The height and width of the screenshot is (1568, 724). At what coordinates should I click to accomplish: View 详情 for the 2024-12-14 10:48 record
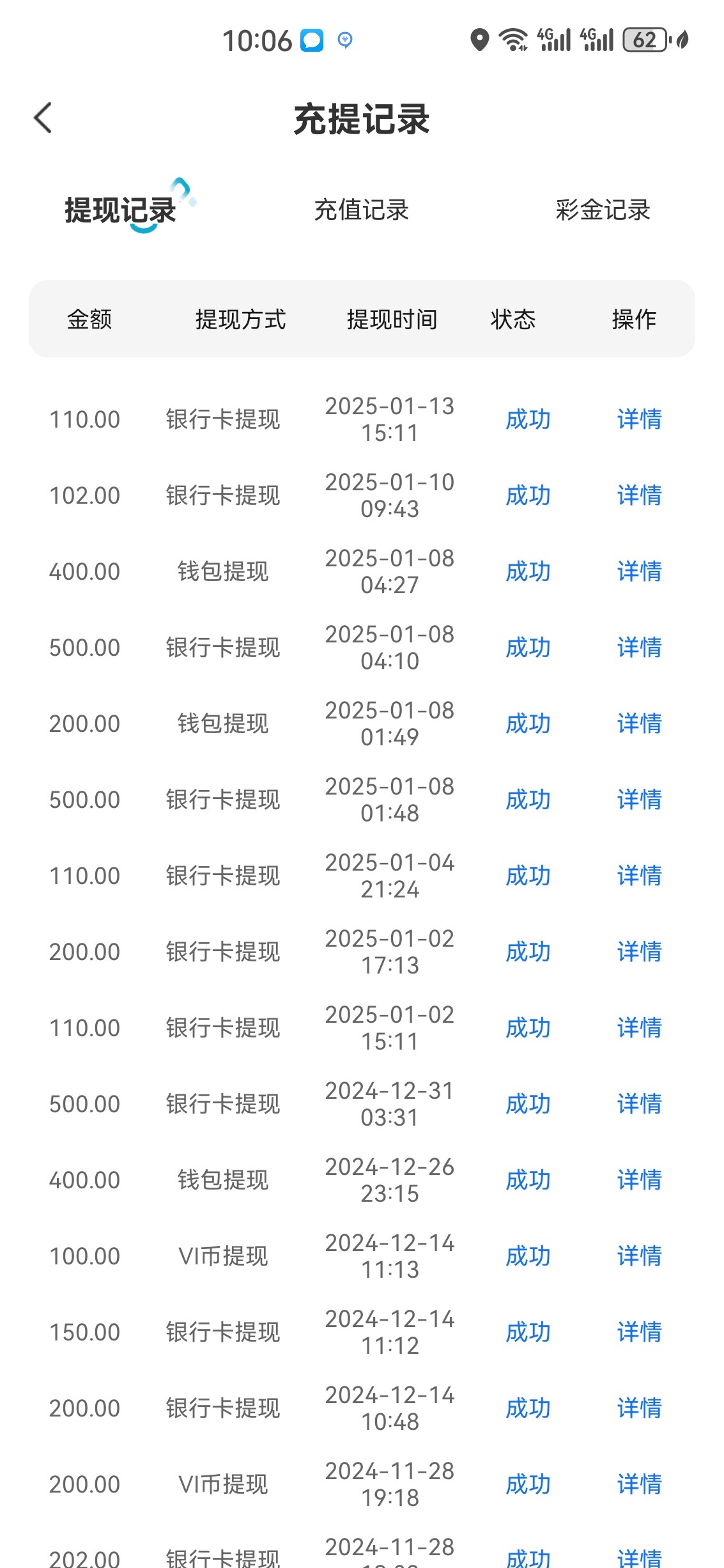639,1408
